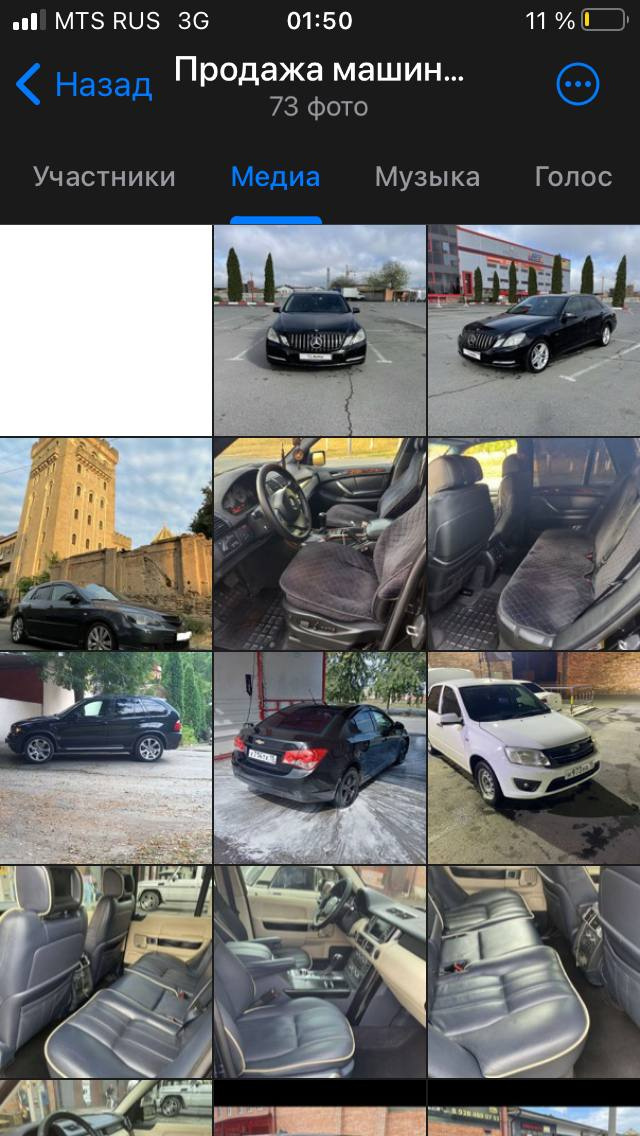The height and width of the screenshot is (1136, 640).
Task: Open the side-angle photo of black Mercedes sedan
Action: tap(534, 330)
